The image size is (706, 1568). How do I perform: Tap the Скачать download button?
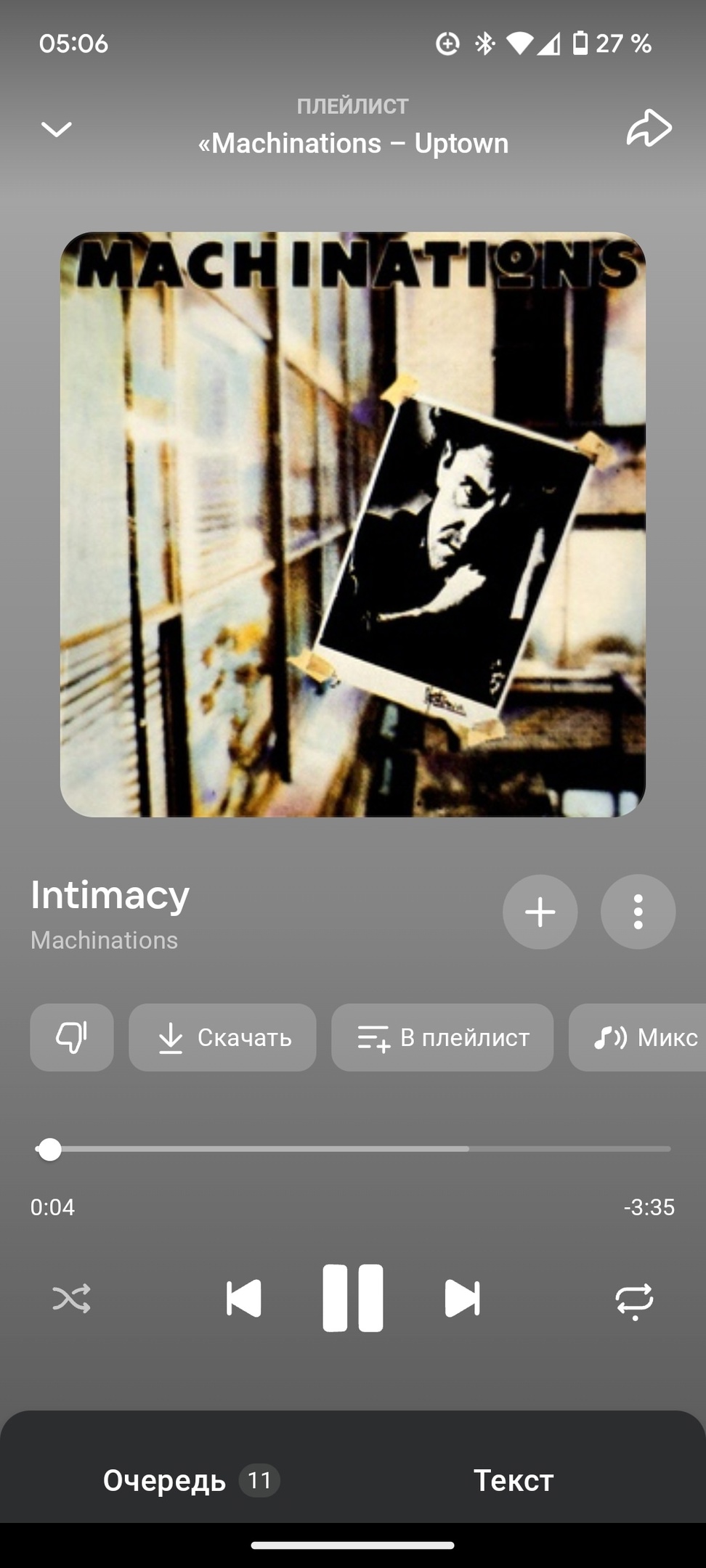coord(222,1037)
